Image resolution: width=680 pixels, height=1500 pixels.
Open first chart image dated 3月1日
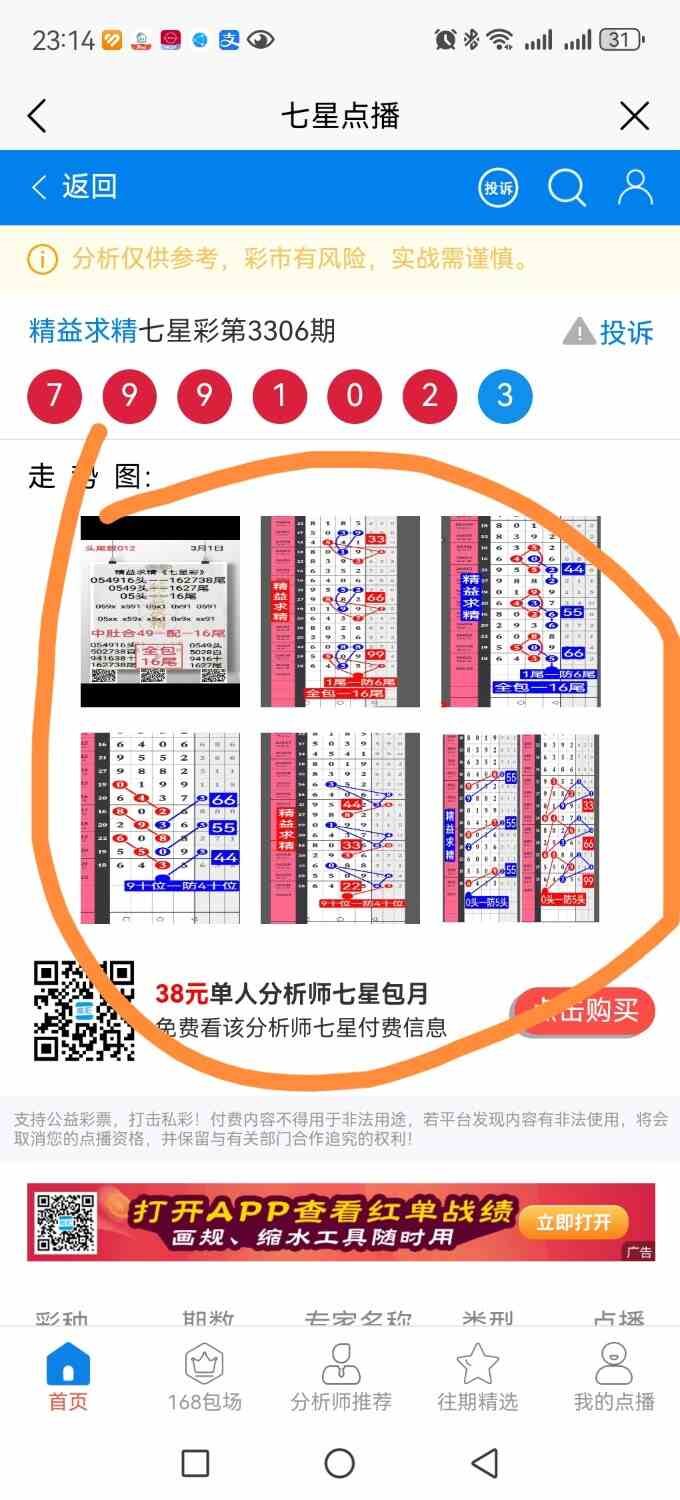point(160,611)
